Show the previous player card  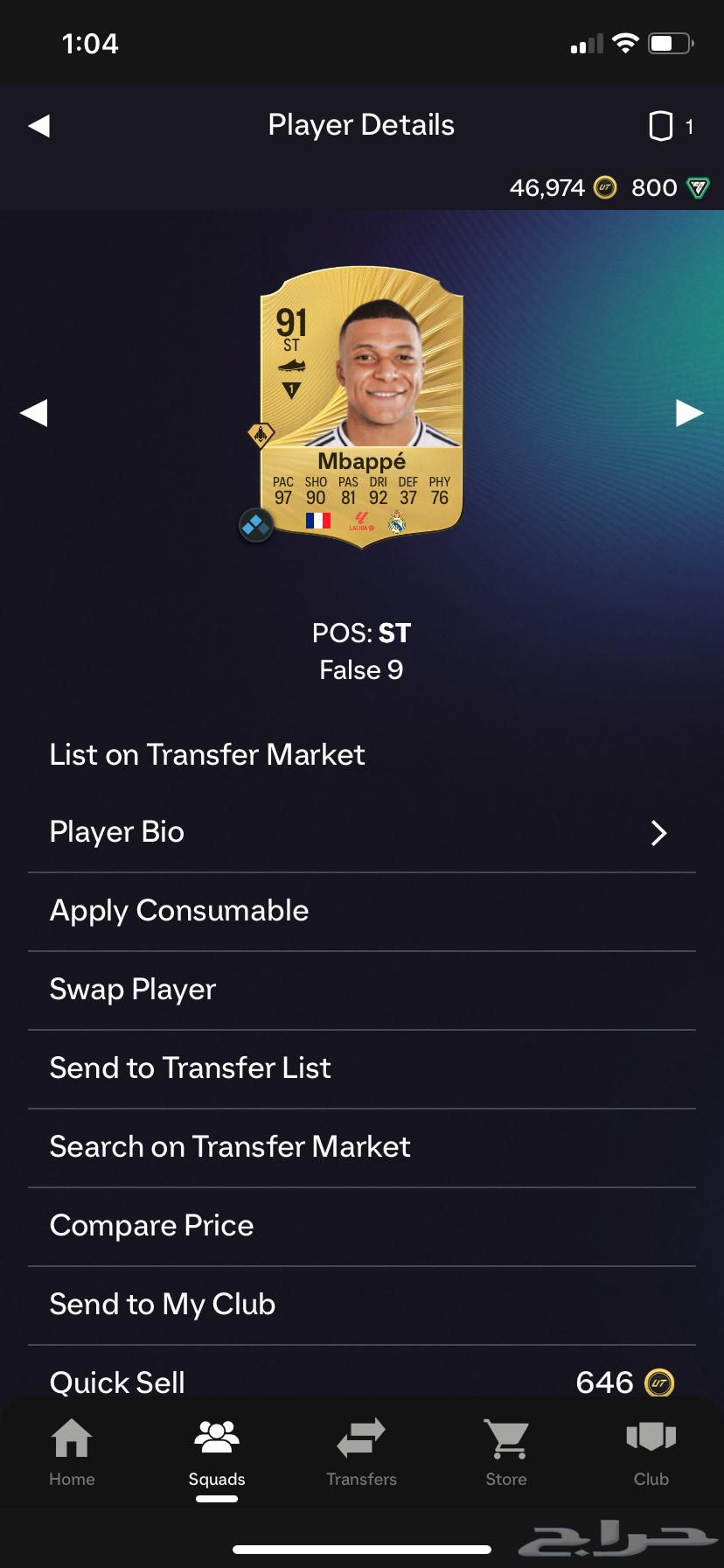pos(34,413)
